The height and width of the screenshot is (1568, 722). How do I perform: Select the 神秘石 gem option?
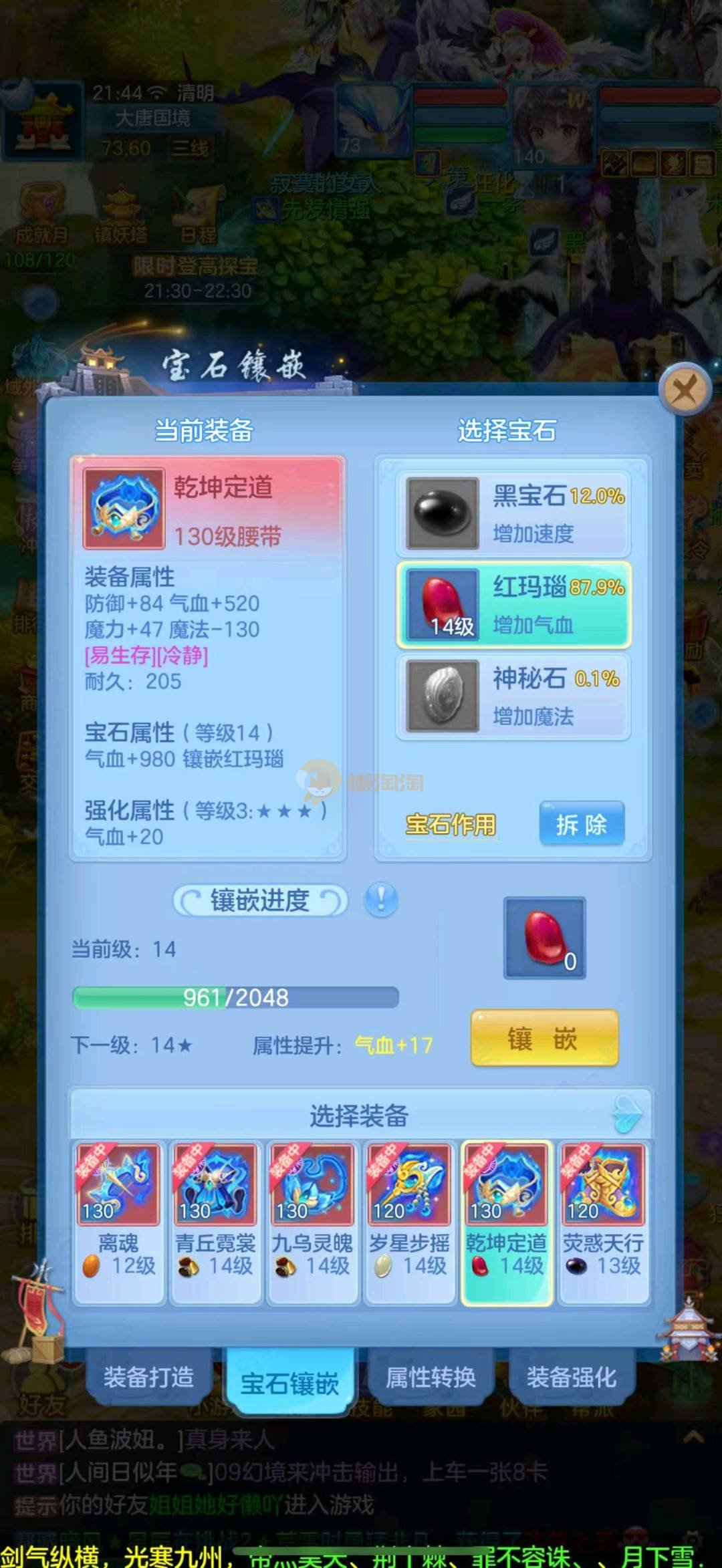click(513, 696)
